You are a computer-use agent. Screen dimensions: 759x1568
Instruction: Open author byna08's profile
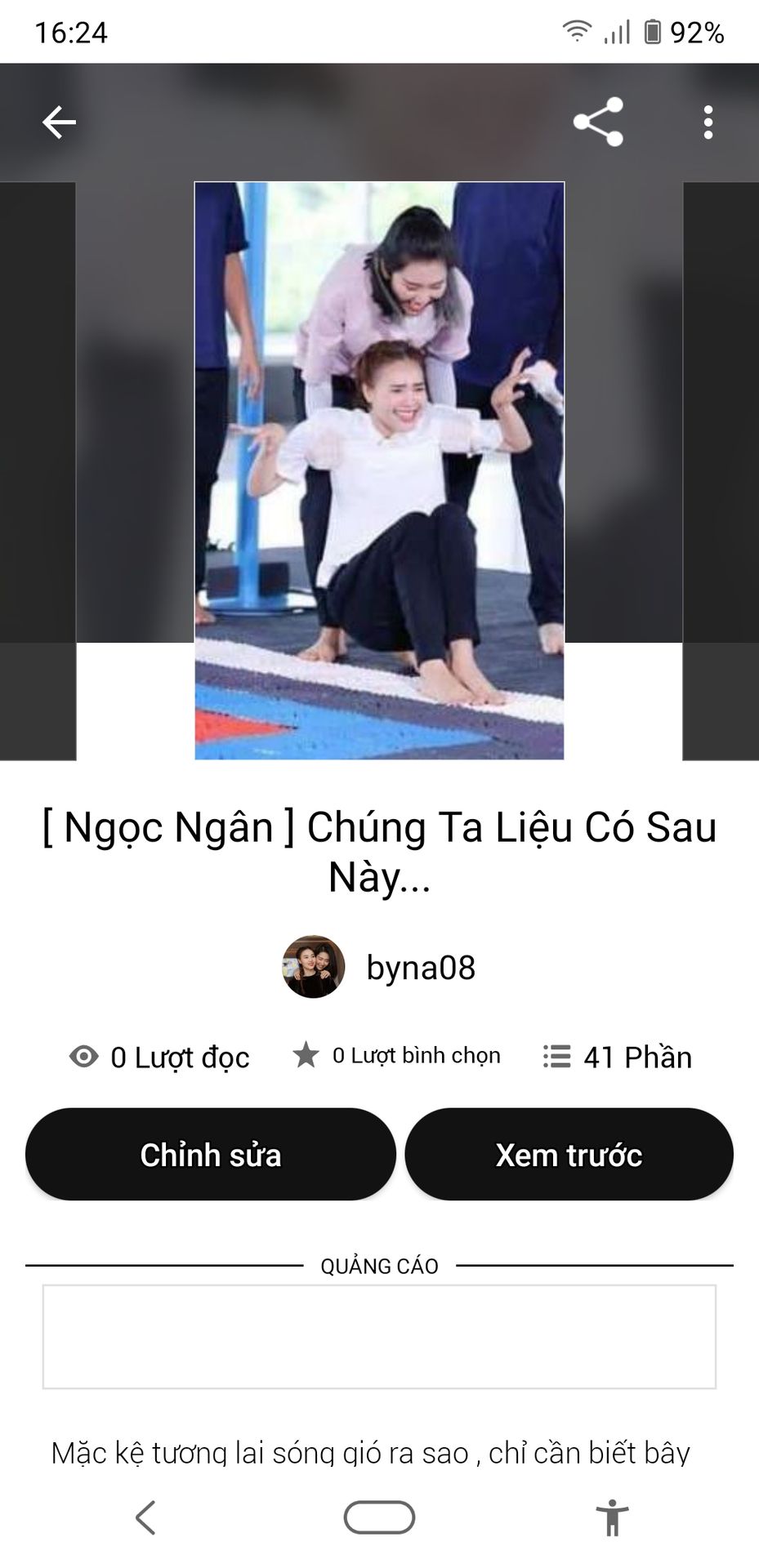[379, 967]
